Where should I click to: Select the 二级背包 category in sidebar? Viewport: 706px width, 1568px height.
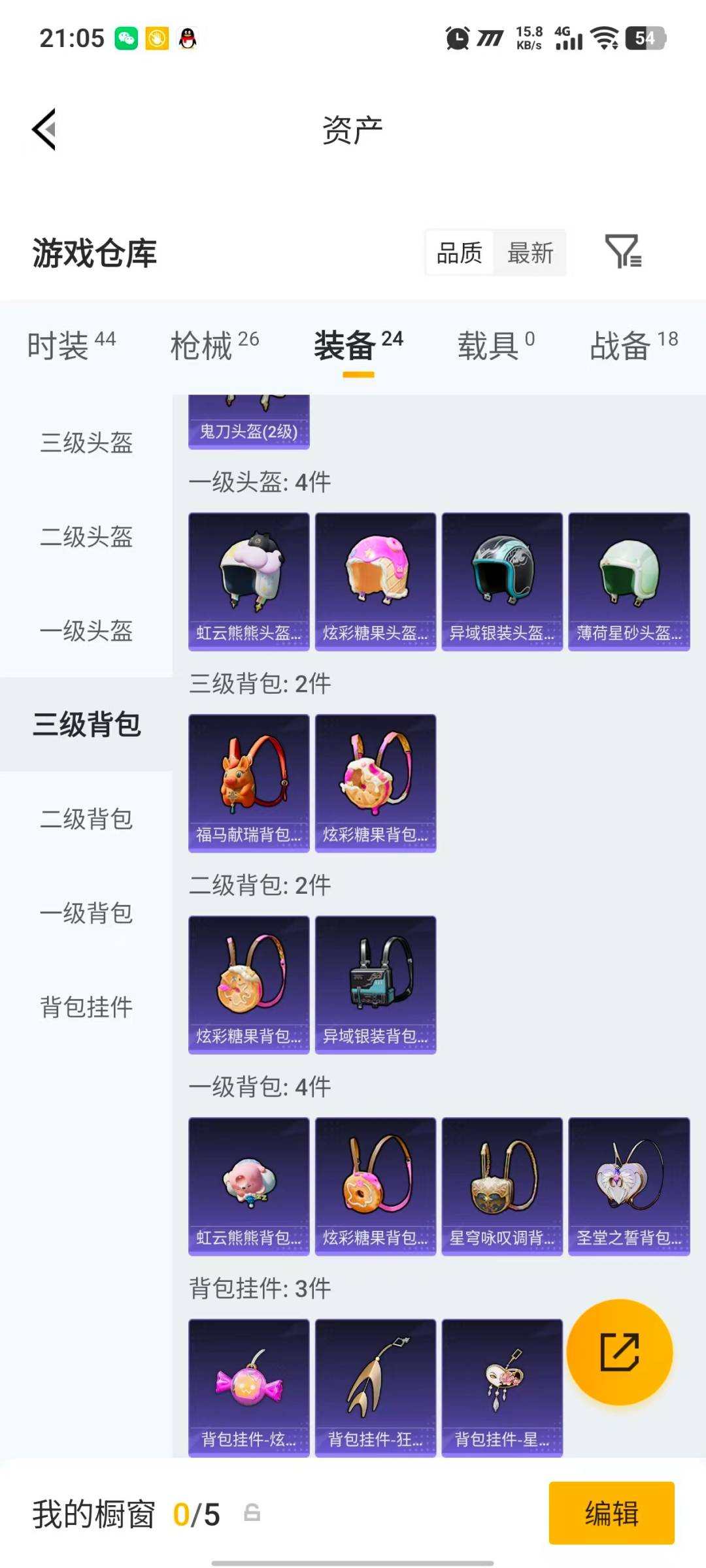pos(85,819)
